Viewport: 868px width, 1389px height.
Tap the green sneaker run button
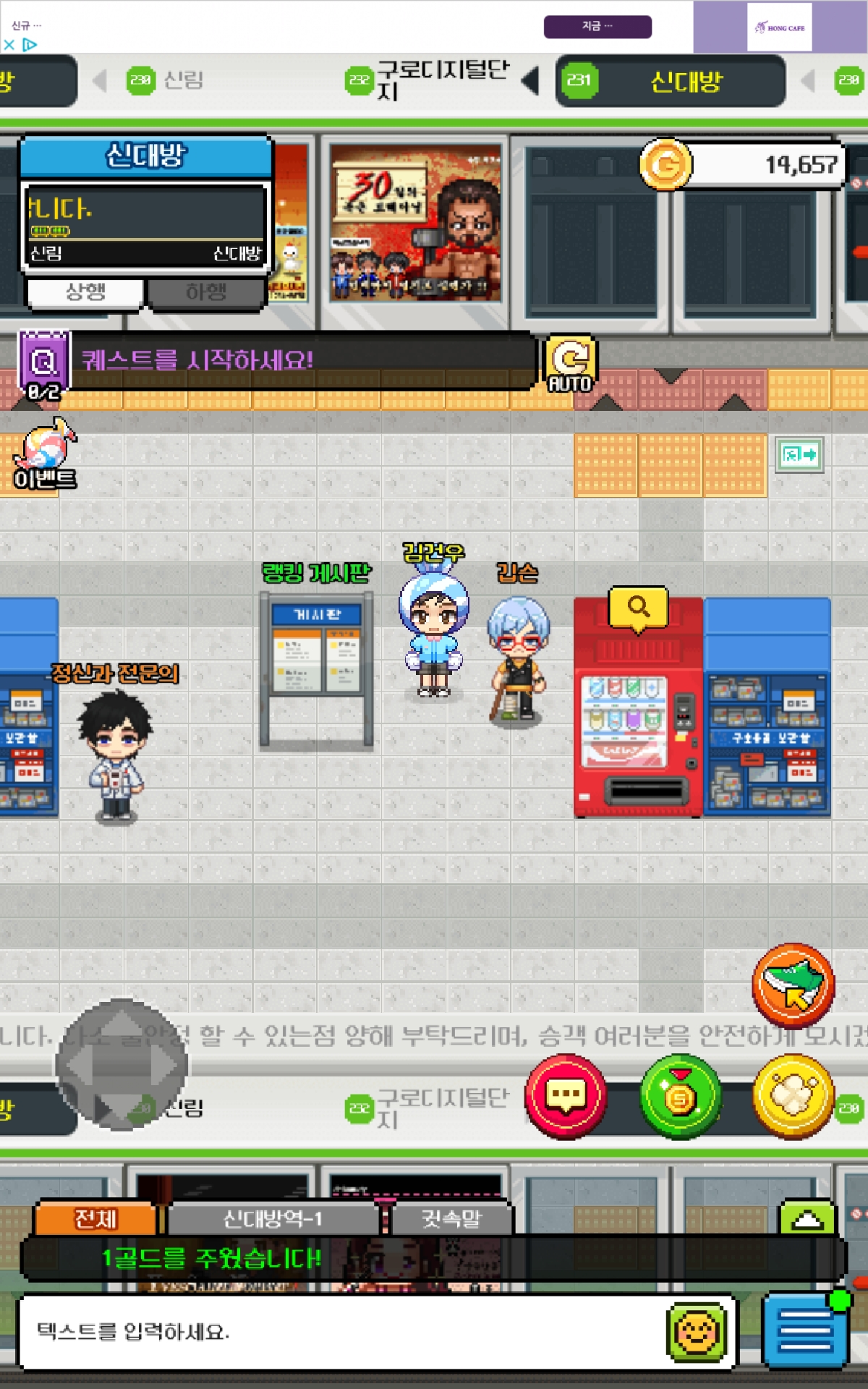point(793,985)
